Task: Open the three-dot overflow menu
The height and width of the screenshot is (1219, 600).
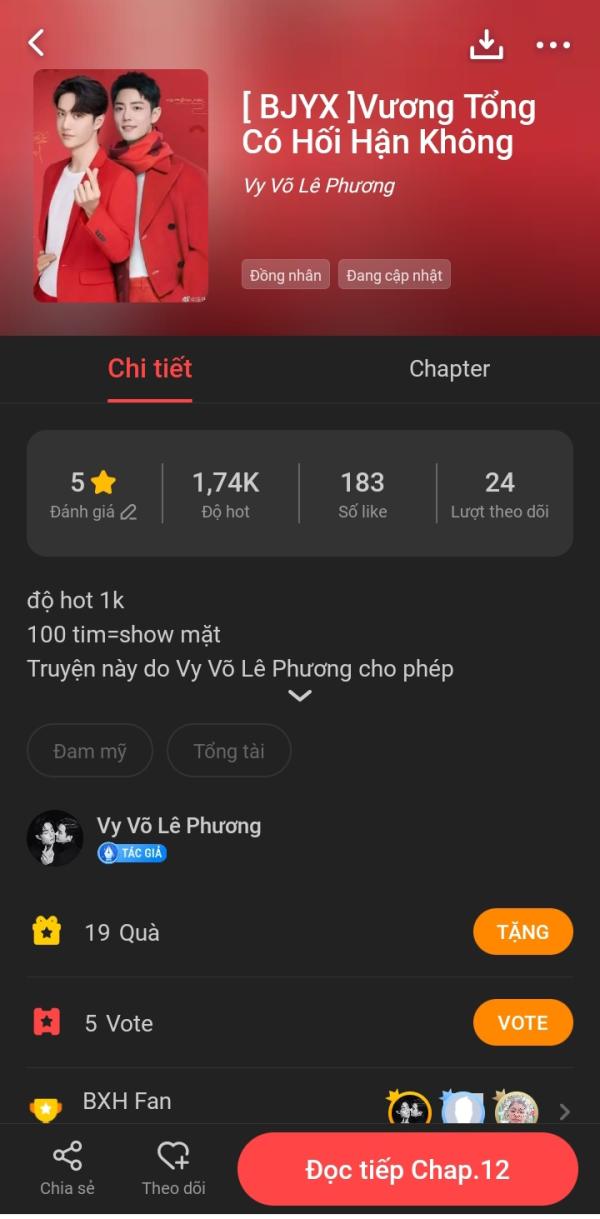Action: [553, 45]
